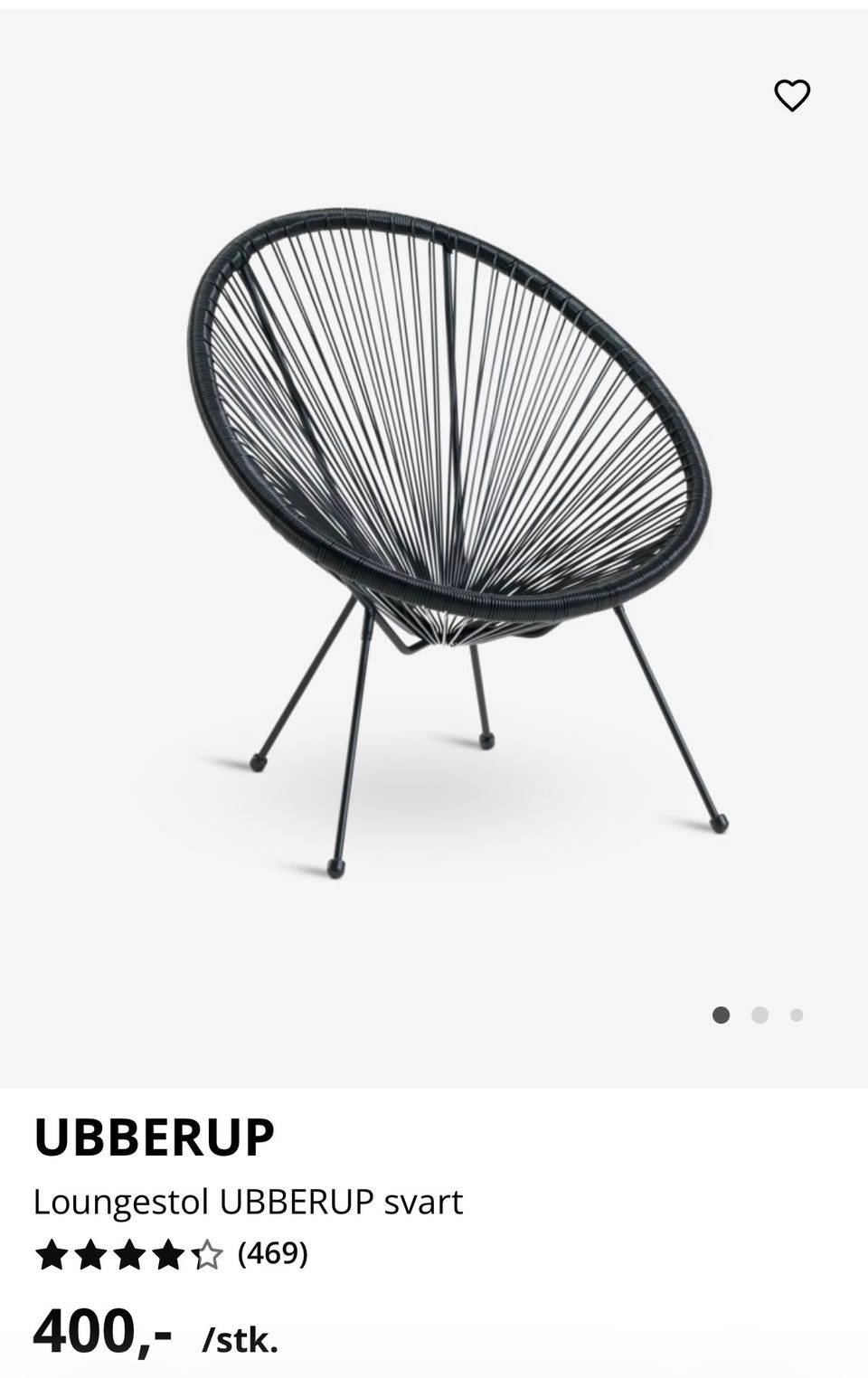868x1378 pixels.
Task: Open the 469 customer reviews
Action: pos(272,1253)
